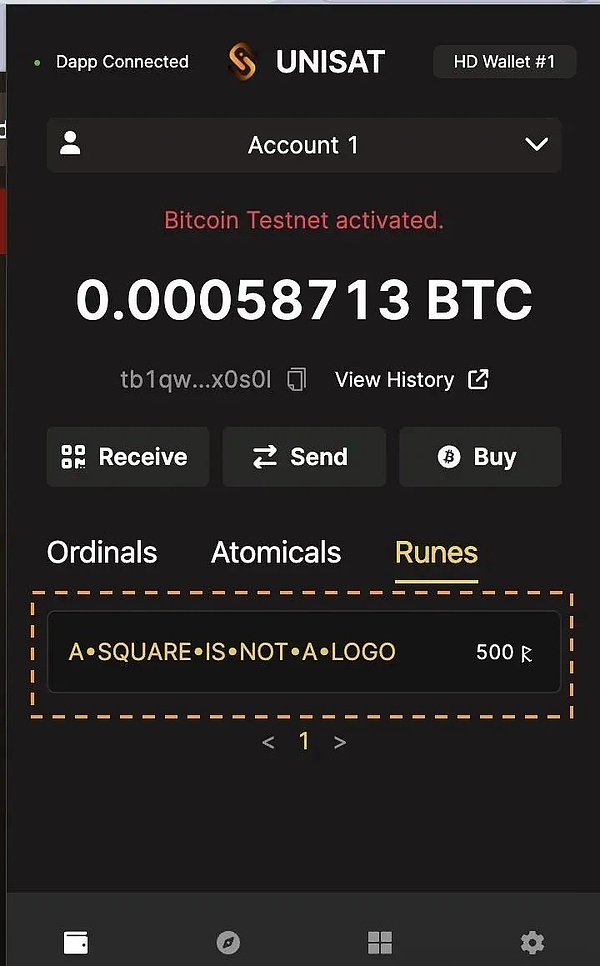The height and width of the screenshot is (966, 600).
Task: Open the settings gear tab
Action: point(532,942)
